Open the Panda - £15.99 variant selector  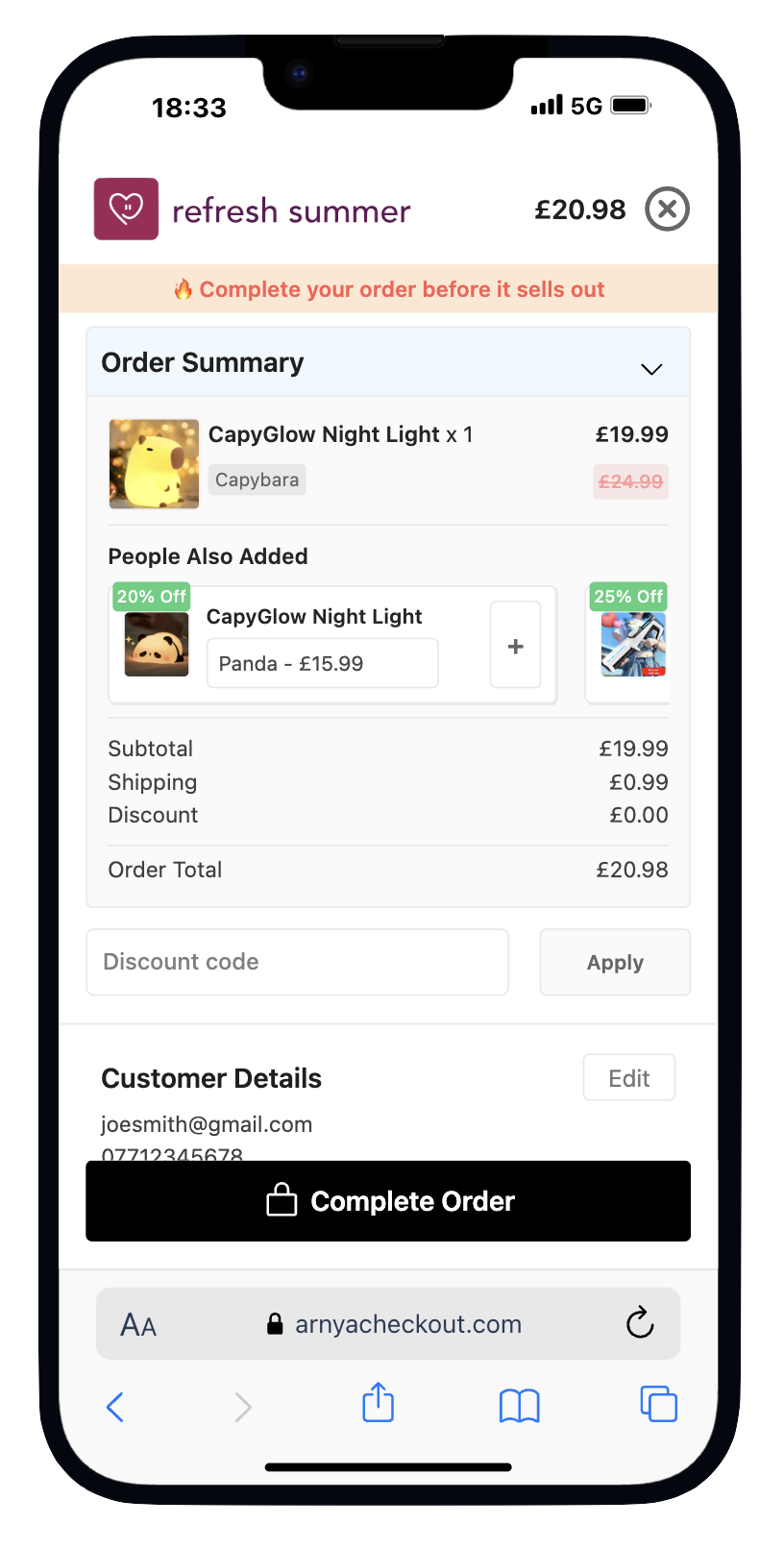click(322, 663)
